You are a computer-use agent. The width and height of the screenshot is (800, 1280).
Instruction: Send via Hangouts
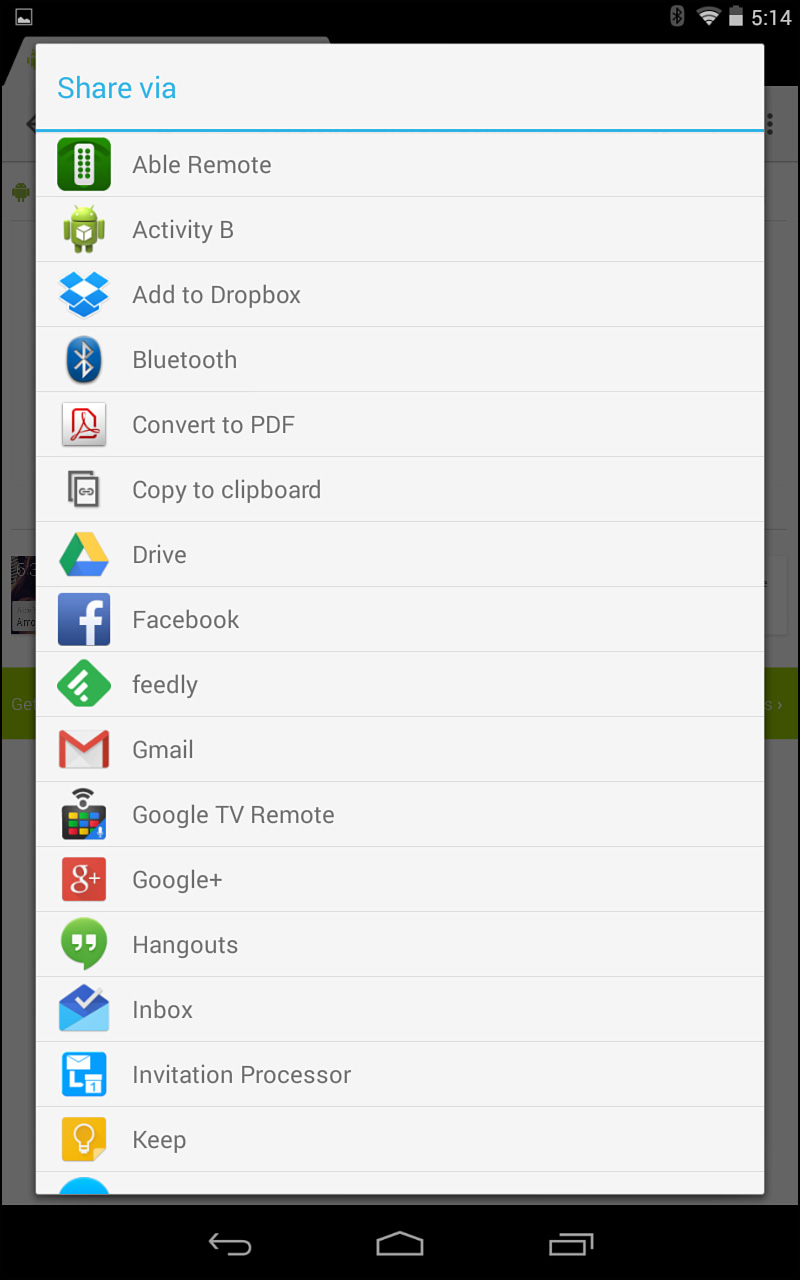[400, 944]
